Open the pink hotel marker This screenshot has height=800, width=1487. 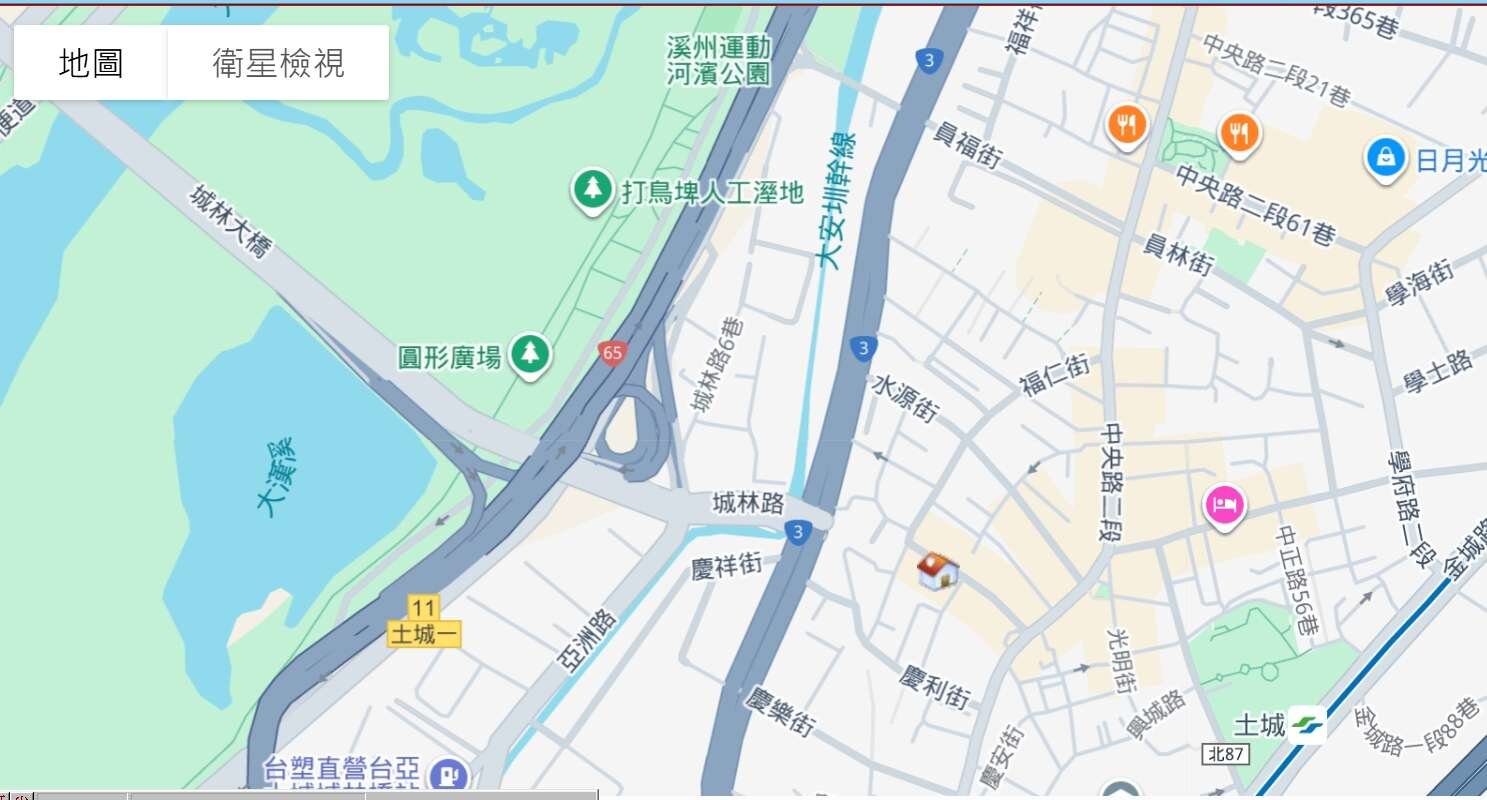(1223, 504)
